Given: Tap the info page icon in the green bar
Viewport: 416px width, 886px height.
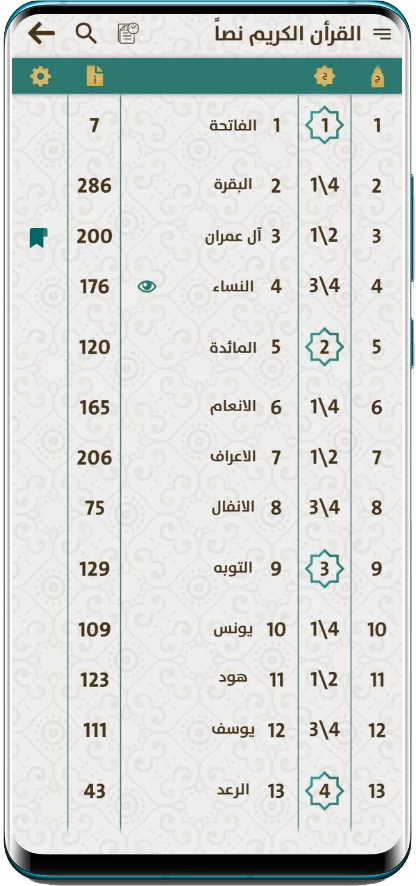Looking at the screenshot, I should [95, 76].
